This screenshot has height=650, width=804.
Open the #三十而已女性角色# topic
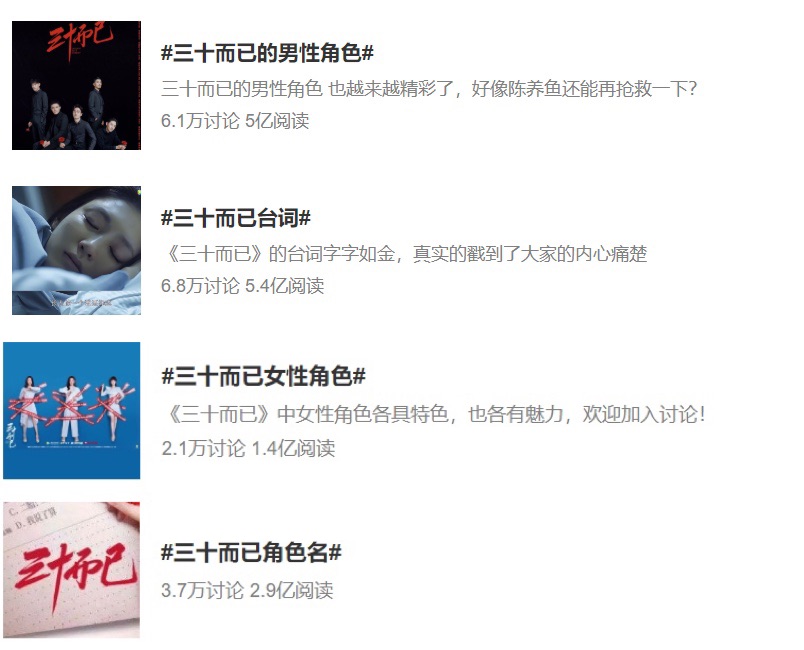pos(263,377)
